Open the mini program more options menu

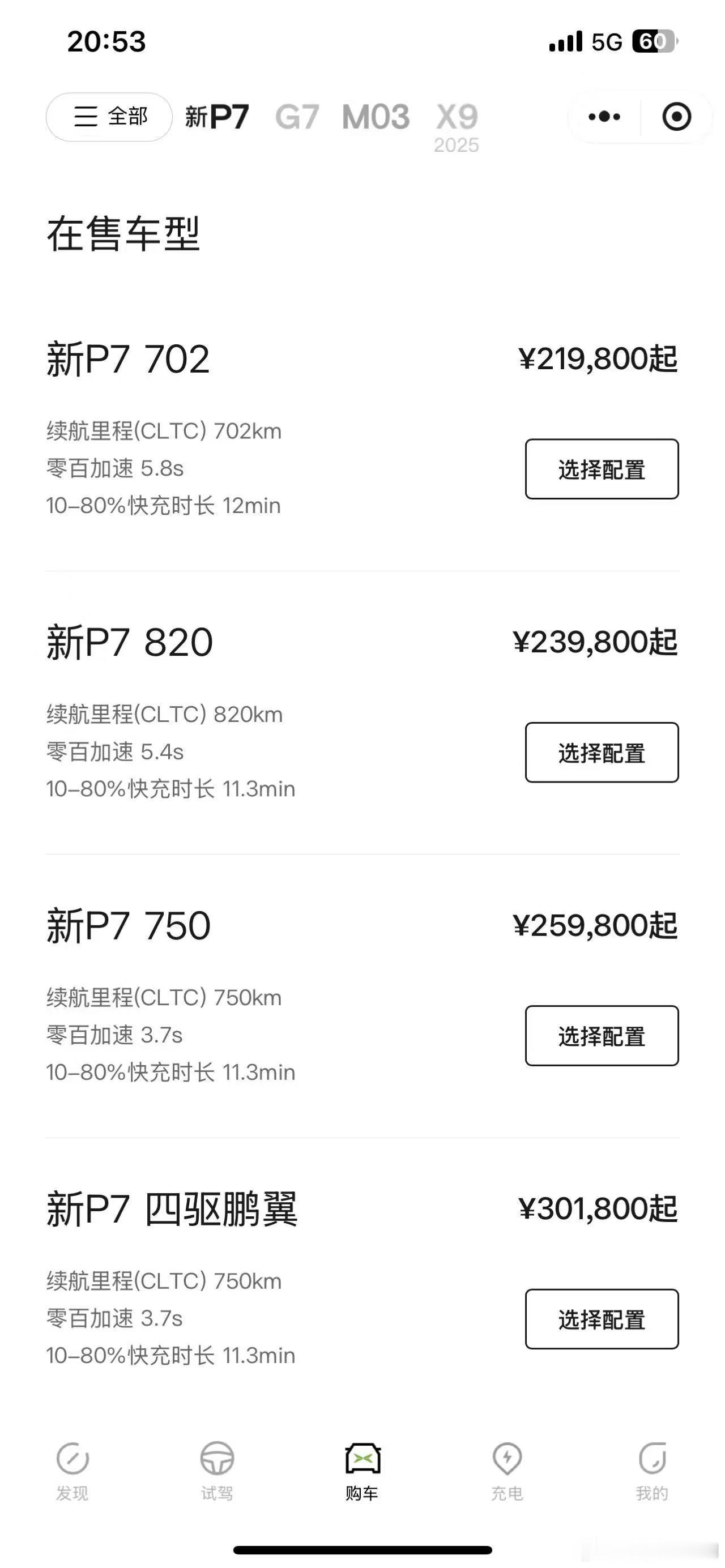(x=604, y=116)
